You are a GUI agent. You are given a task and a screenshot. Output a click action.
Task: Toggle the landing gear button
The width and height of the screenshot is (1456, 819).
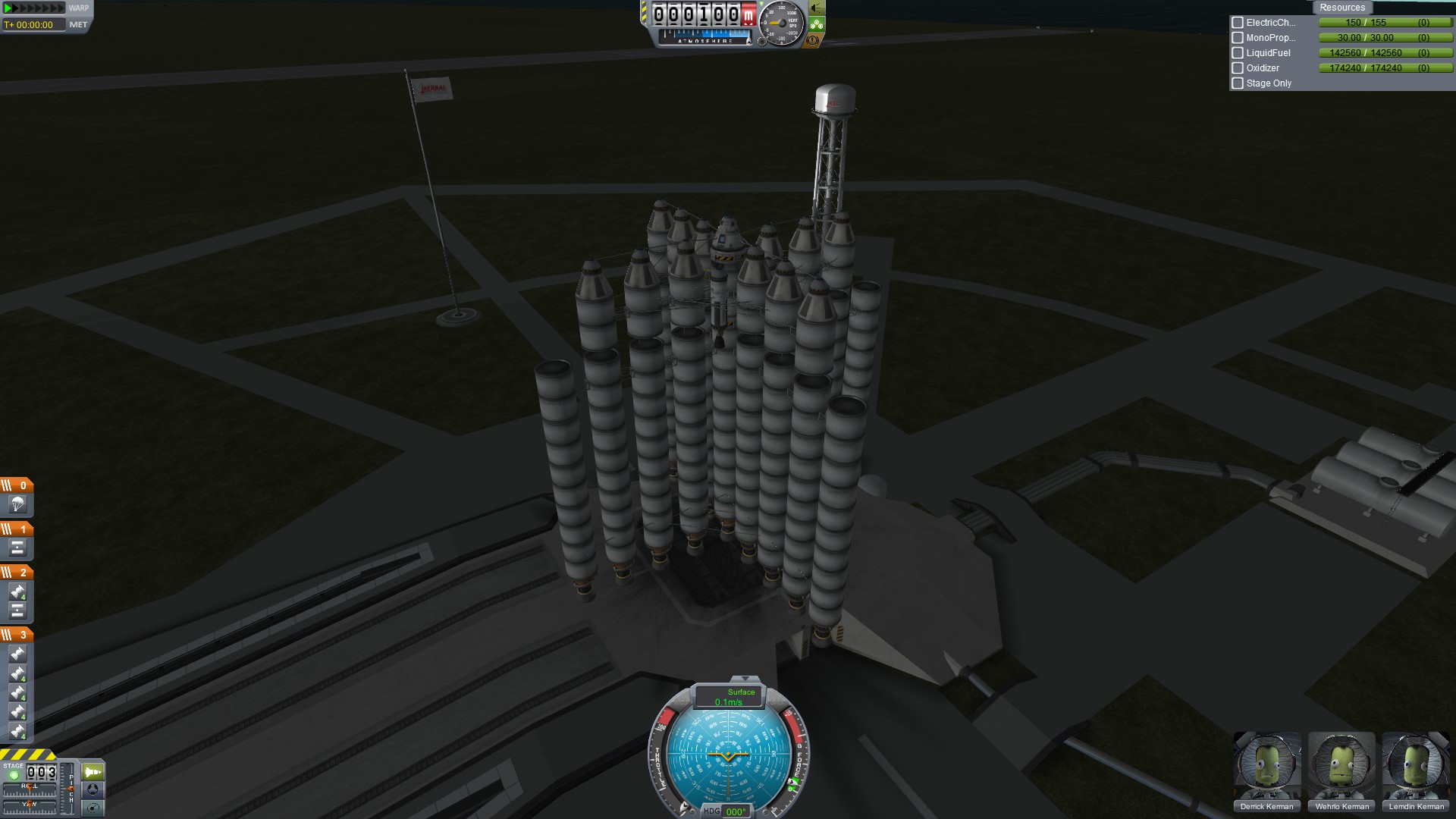pos(817,24)
